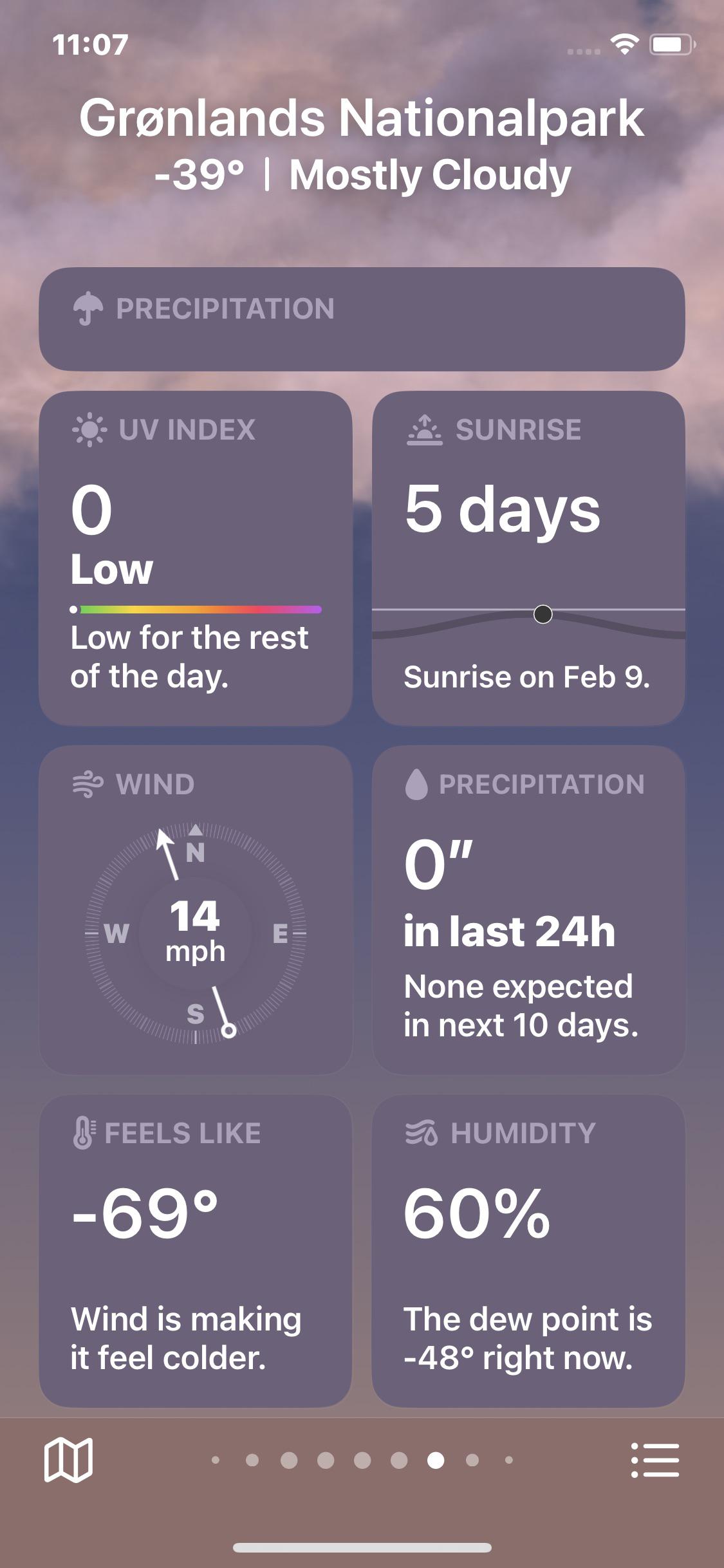
Task: Open the Sunrise card
Action: tap(528, 558)
